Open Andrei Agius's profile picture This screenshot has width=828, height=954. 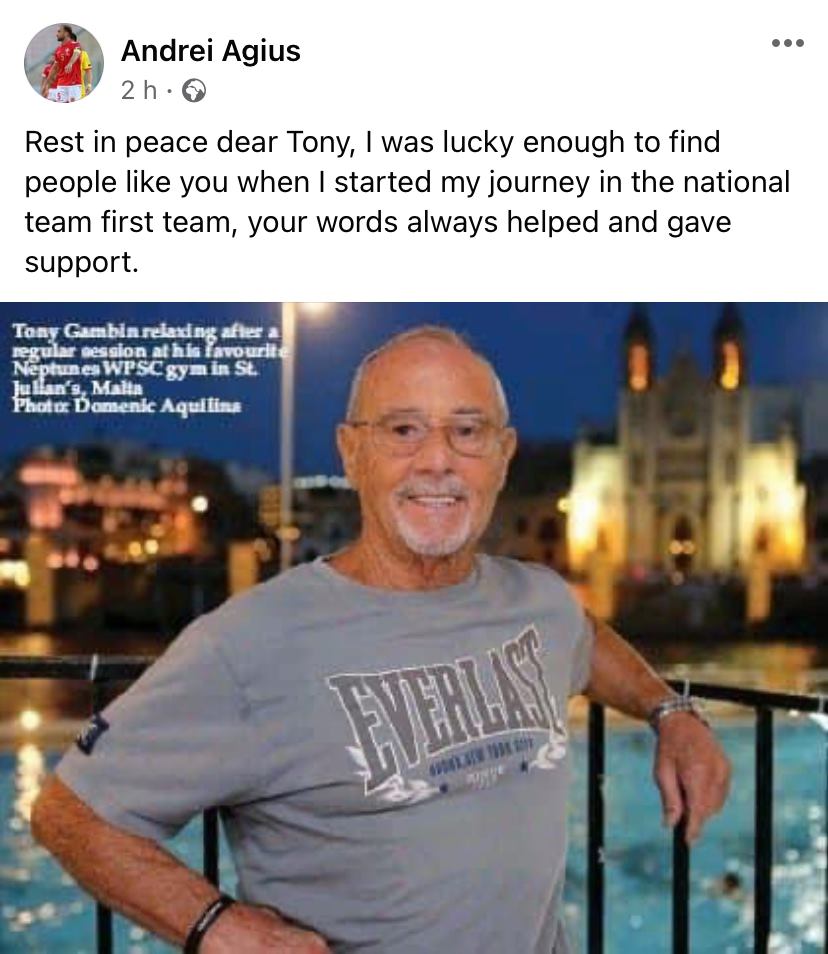coord(64,64)
